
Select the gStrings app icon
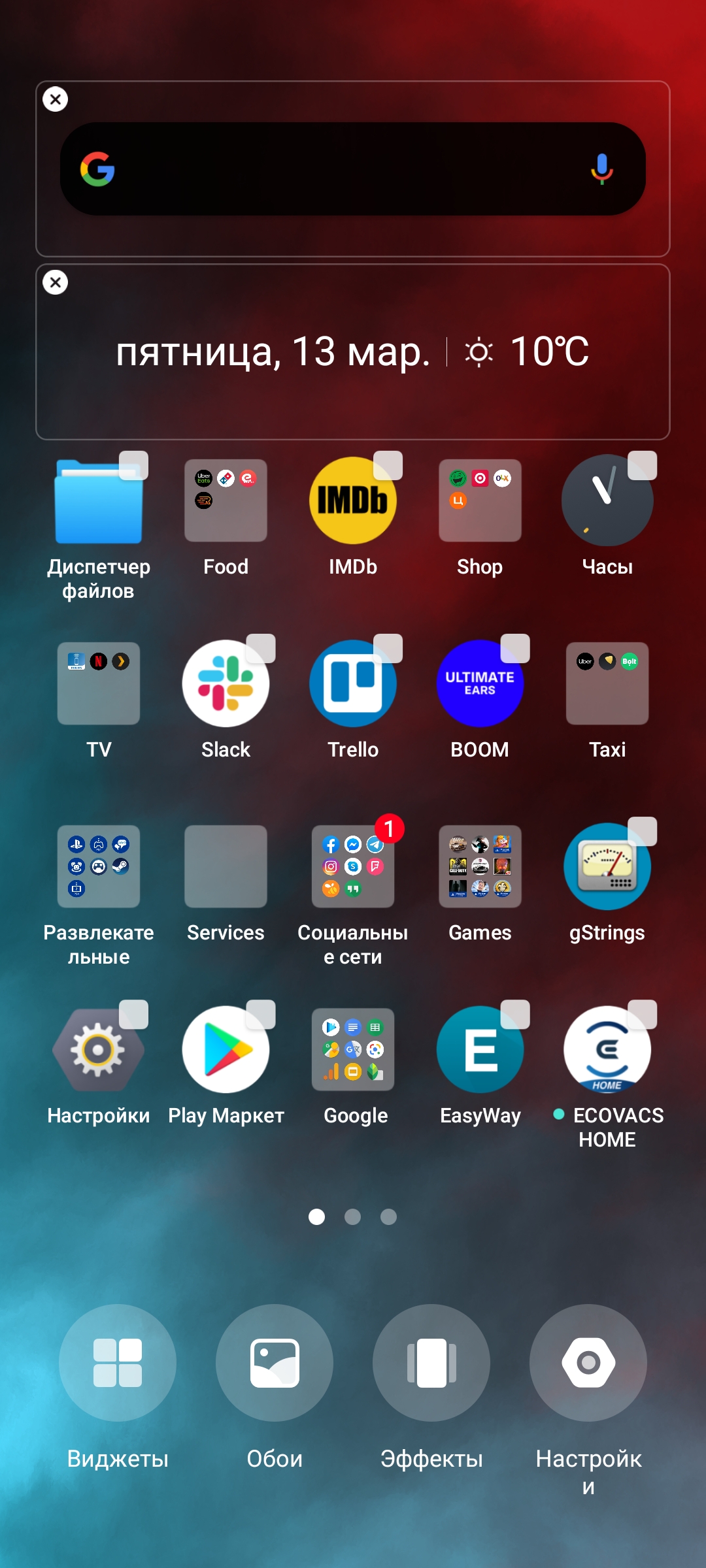point(607,866)
